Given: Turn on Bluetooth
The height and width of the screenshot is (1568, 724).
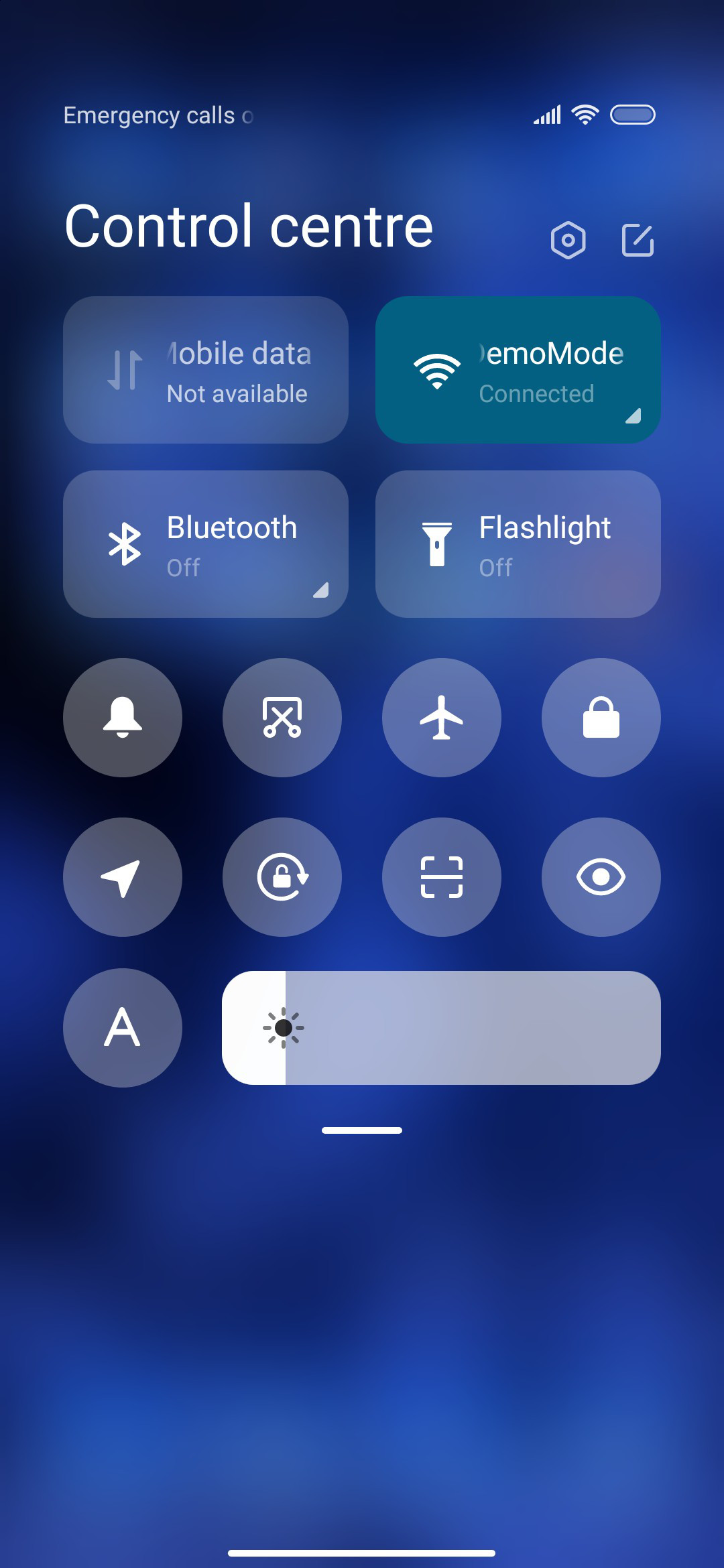Looking at the screenshot, I should 206,544.
